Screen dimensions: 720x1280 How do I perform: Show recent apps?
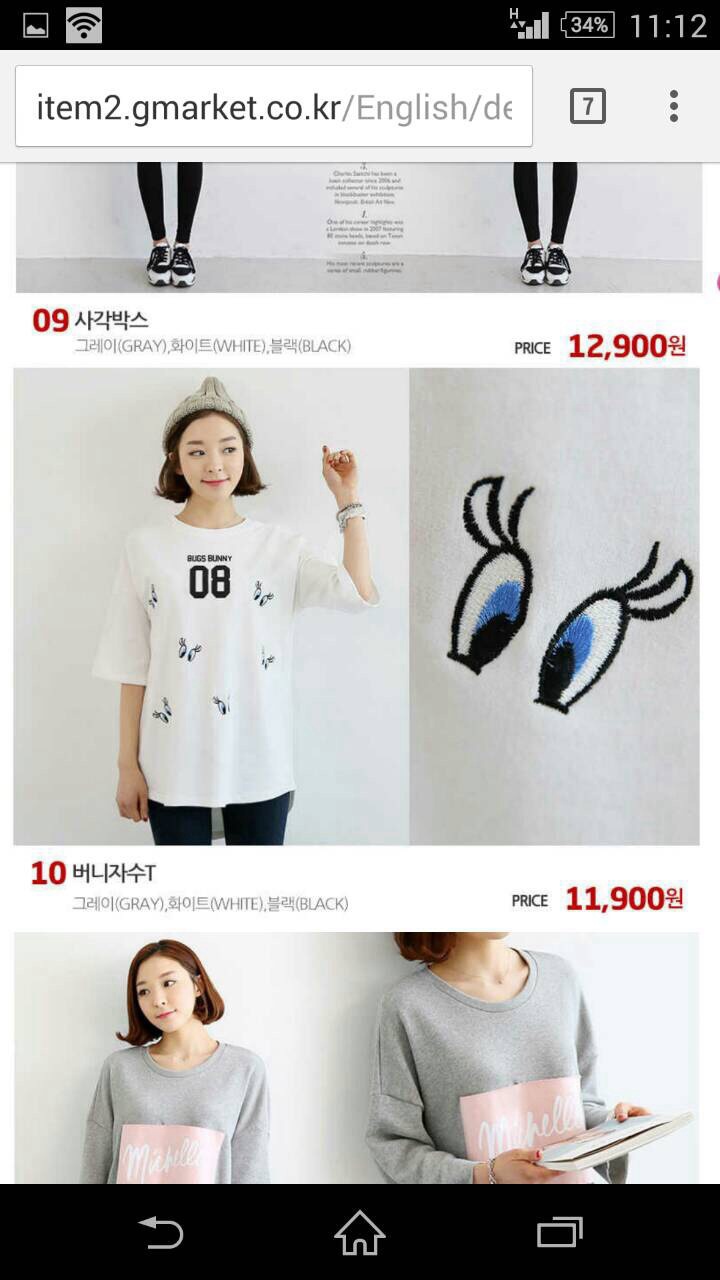pos(559,1232)
